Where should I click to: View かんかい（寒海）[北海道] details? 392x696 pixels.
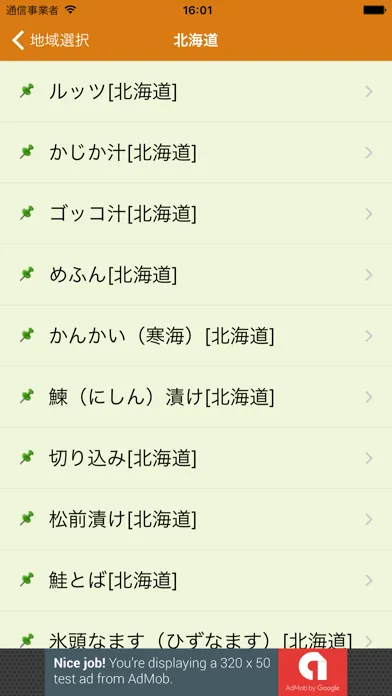196,336
